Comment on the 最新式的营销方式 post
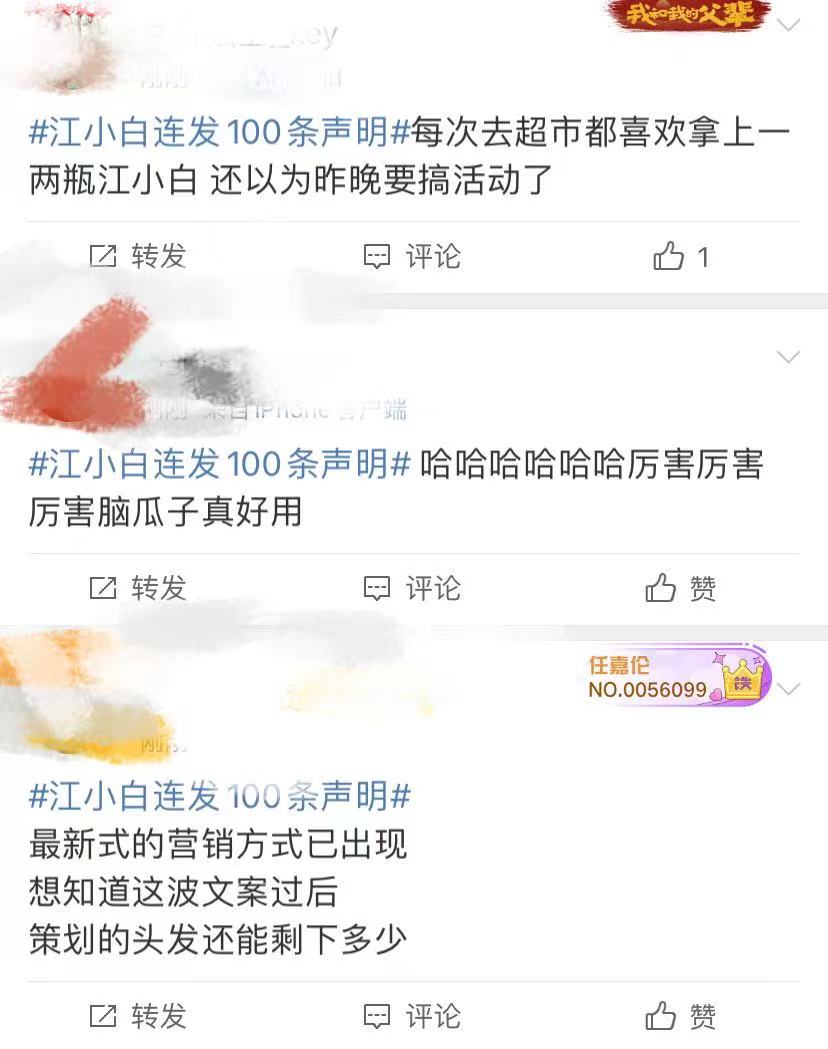The height and width of the screenshot is (1049, 828). coord(411,1017)
